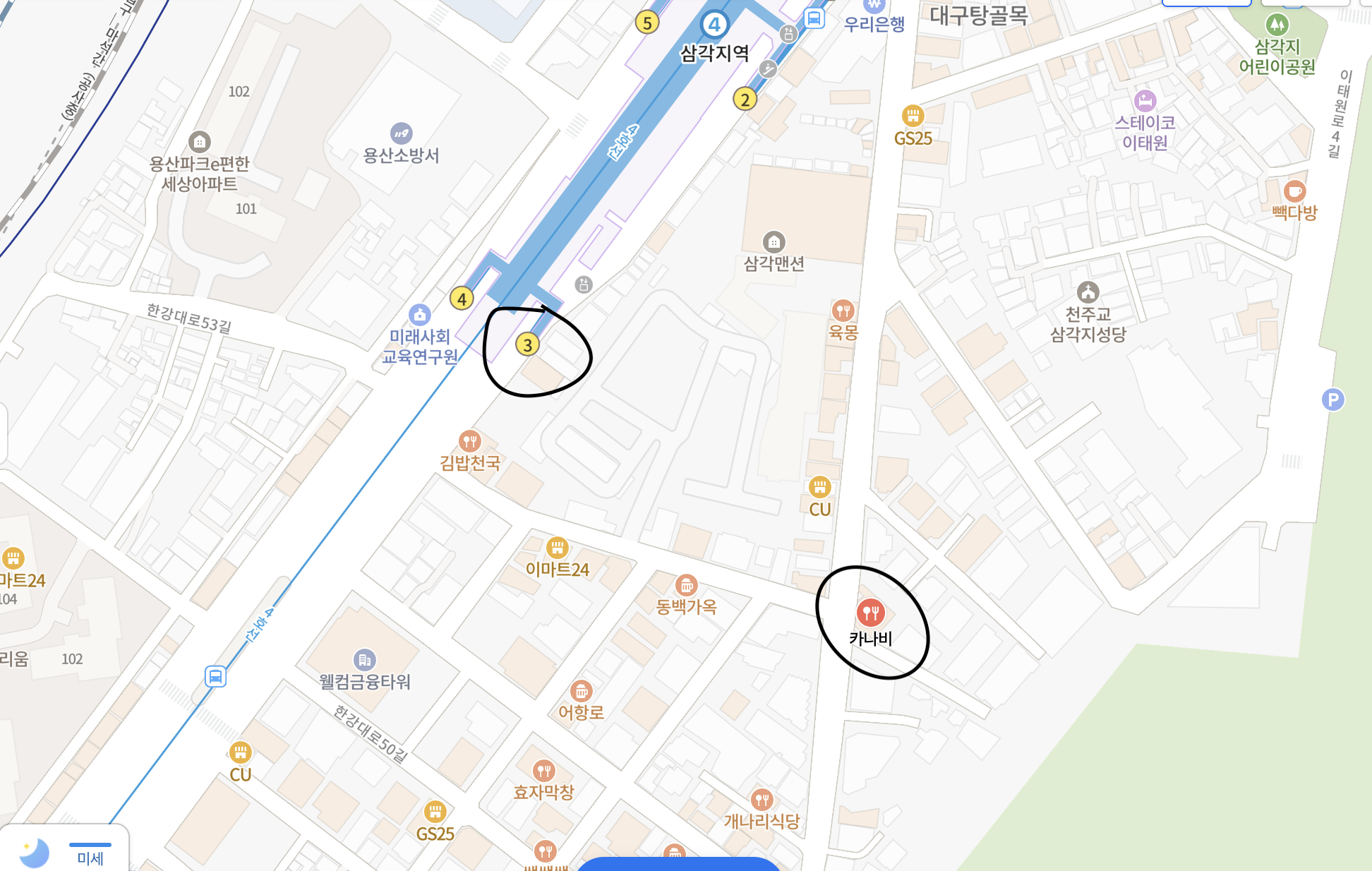Open the selected 카나비 restaurant pin

[x=870, y=613]
